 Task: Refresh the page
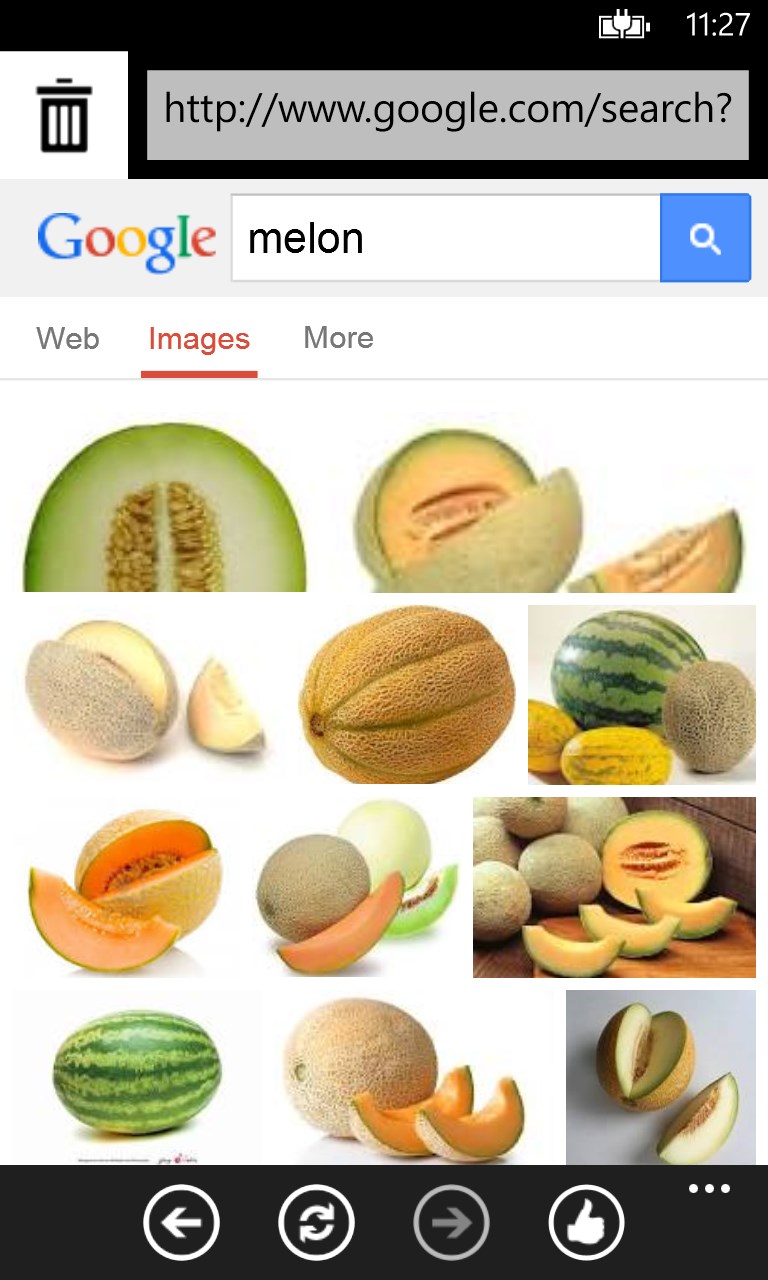point(316,1222)
